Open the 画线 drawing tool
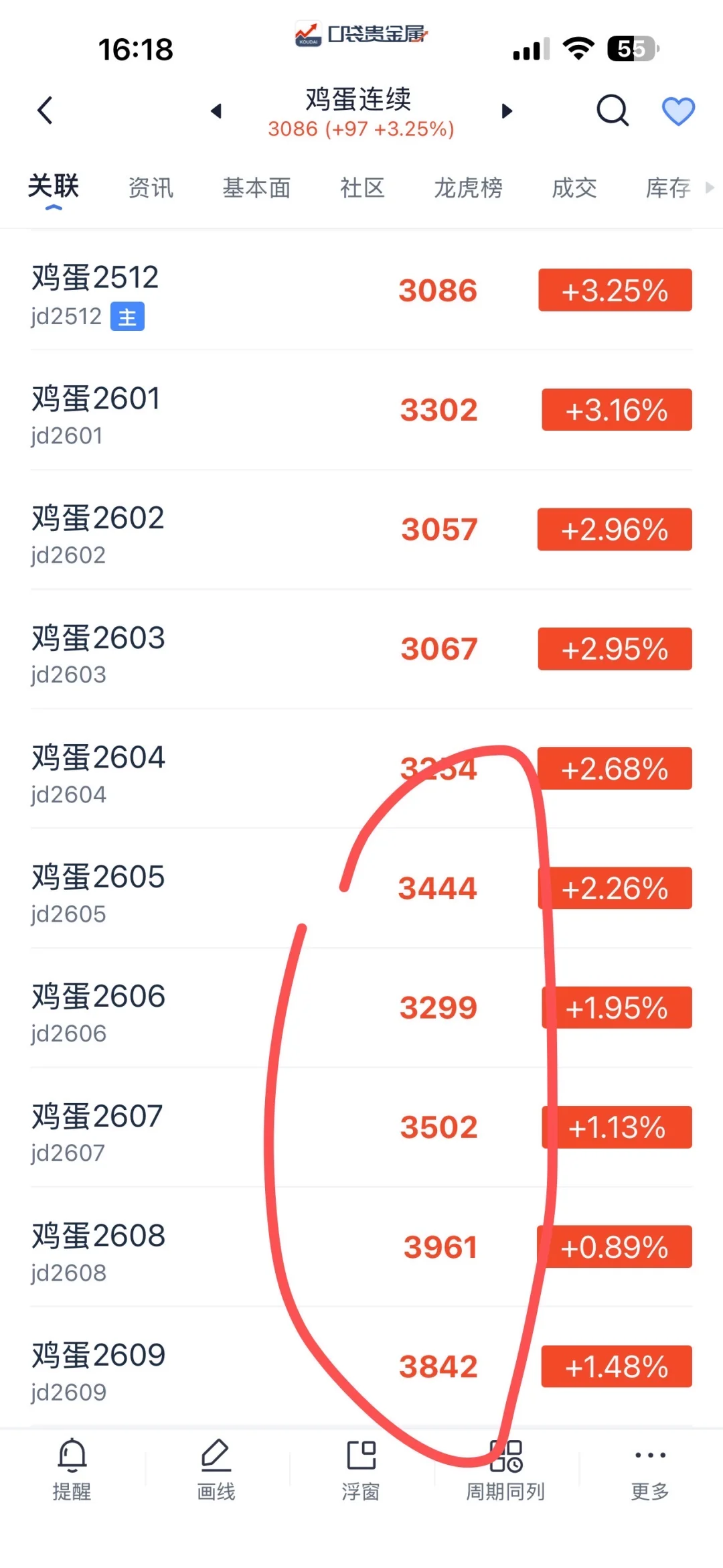 (216, 1468)
